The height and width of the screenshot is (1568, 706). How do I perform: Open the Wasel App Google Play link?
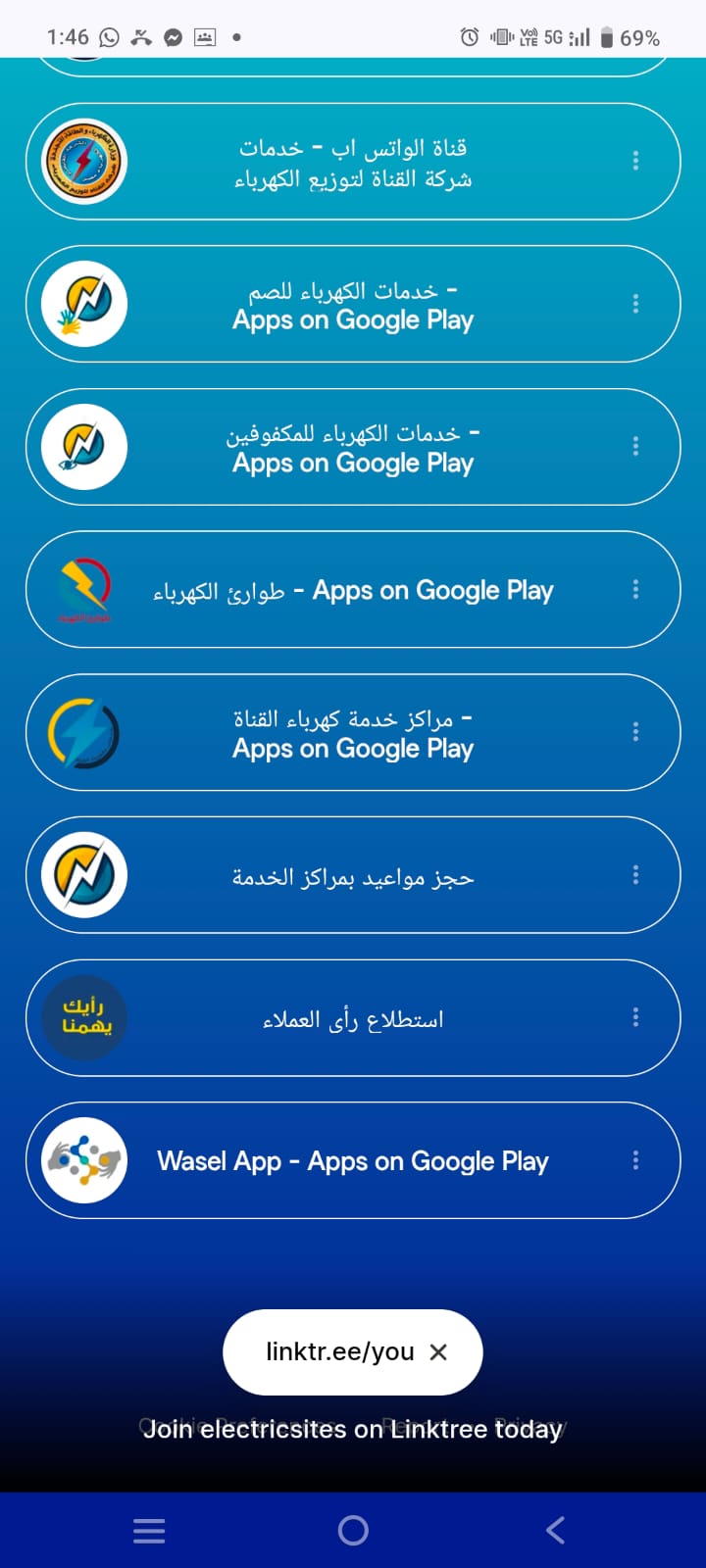(353, 1161)
